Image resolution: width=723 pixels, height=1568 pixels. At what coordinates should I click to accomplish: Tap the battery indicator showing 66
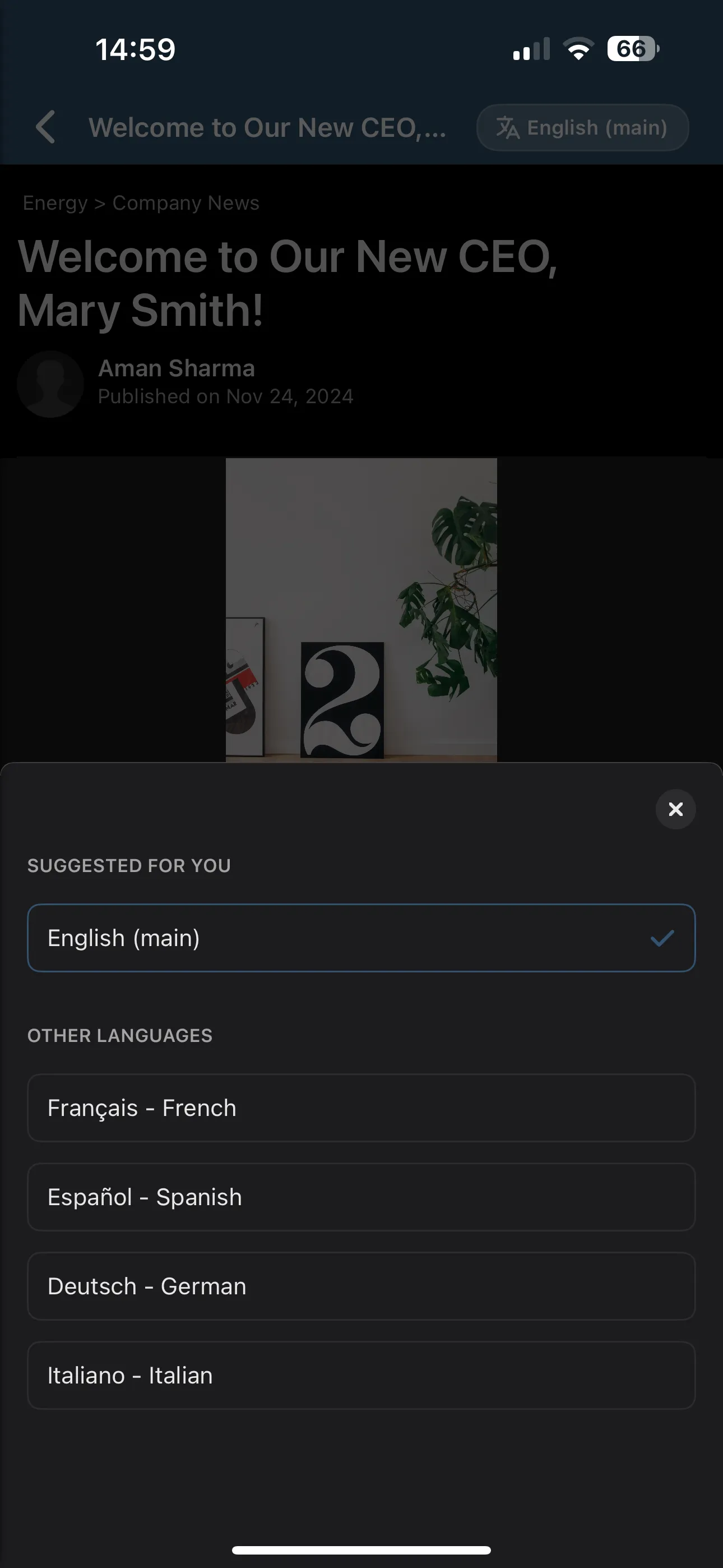[x=631, y=49]
